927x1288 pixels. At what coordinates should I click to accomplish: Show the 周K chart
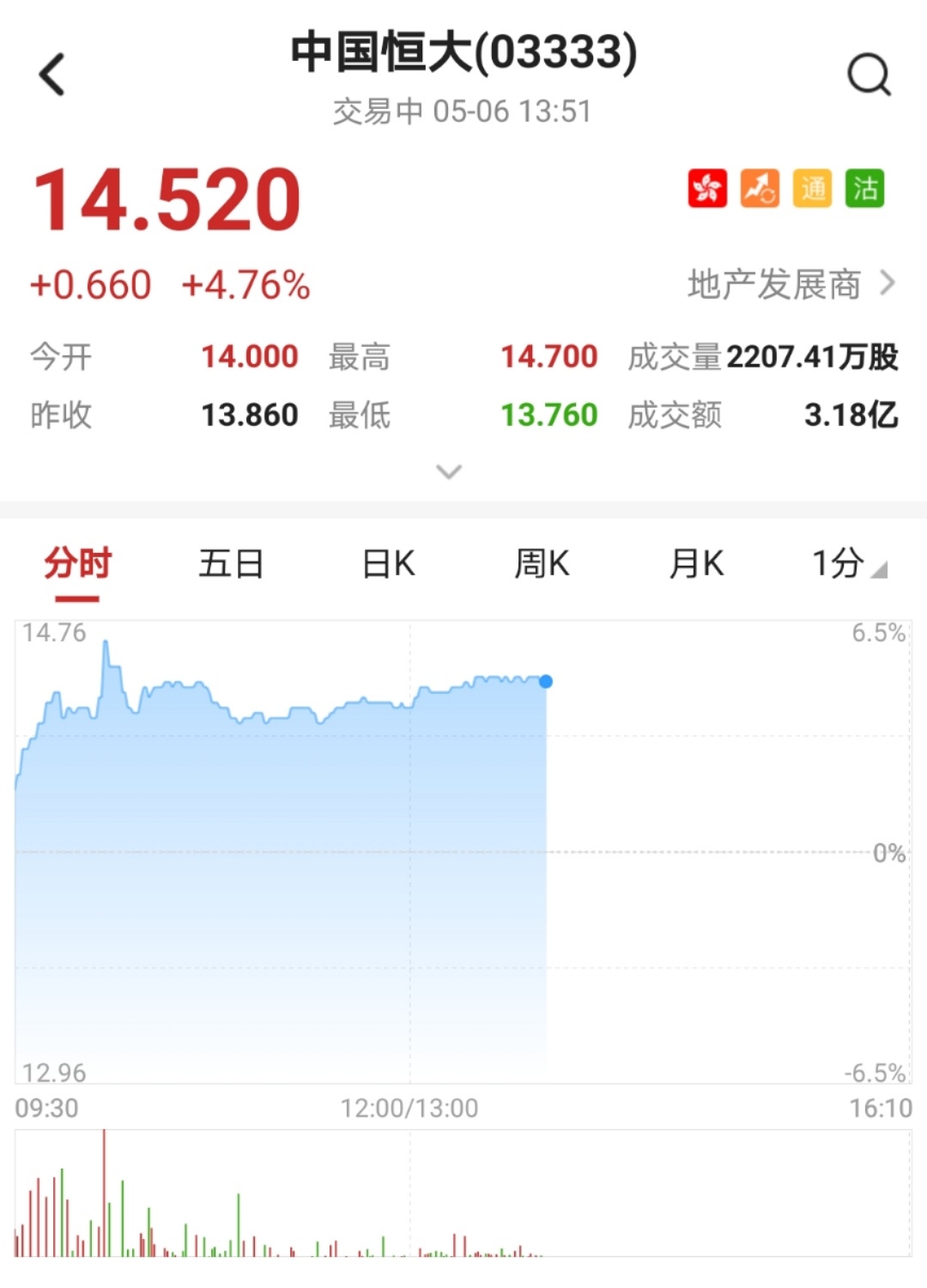[x=542, y=564]
